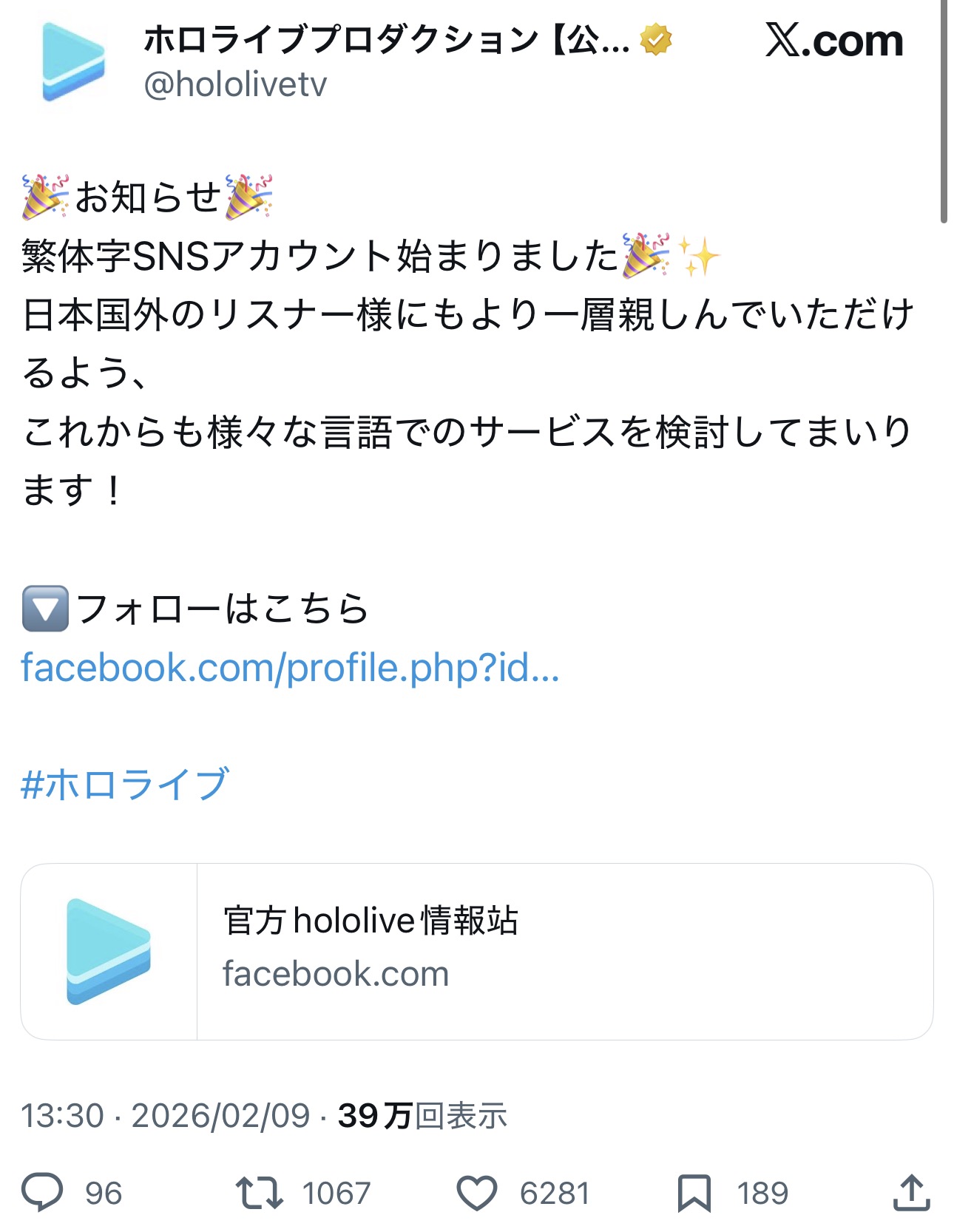The height and width of the screenshot is (1232, 954).
Task: Open the hololivetv profile avatar
Action: pos(72,61)
